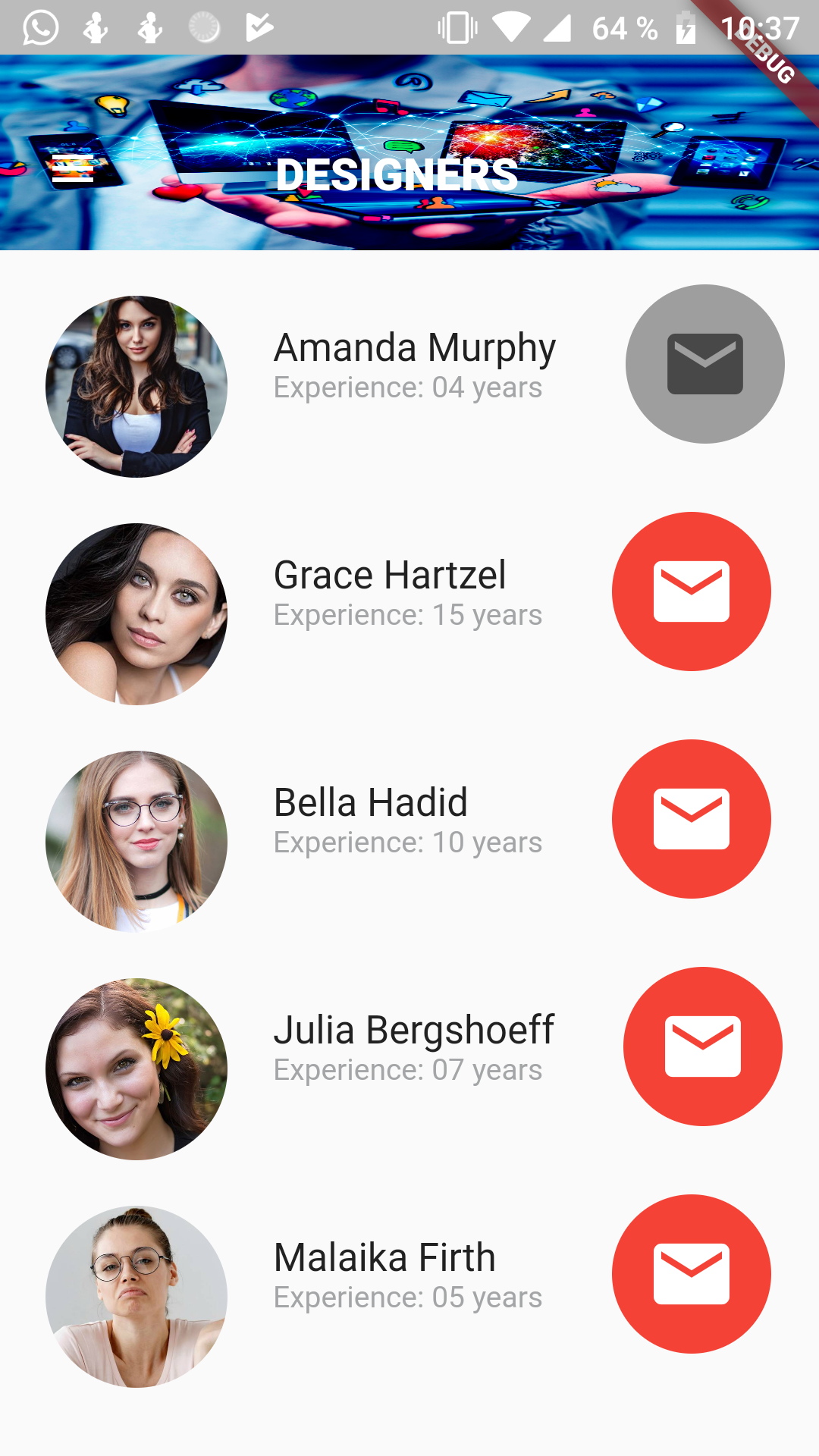Tap the loading spinner icon in the notification bar

coord(205,27)
